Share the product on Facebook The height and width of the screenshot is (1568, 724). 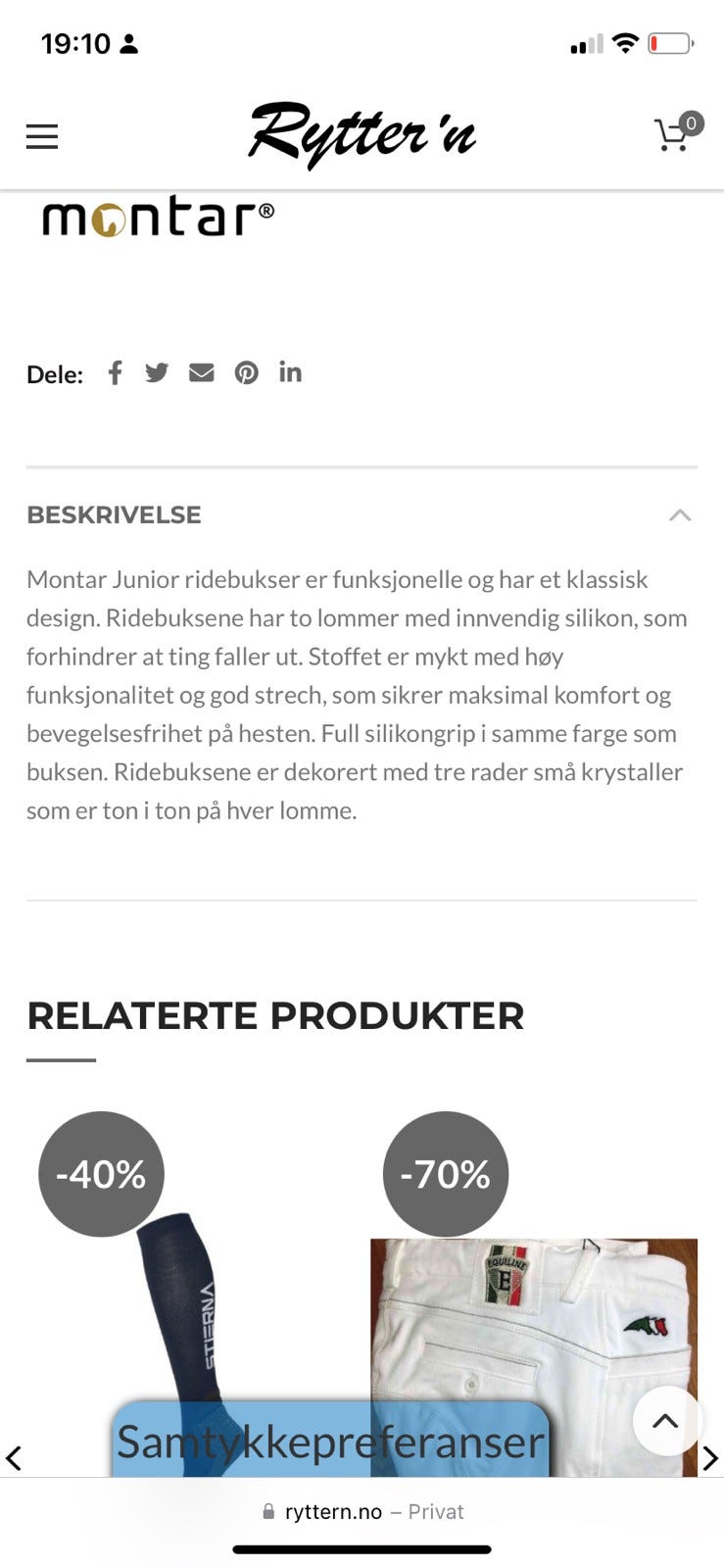pos(115,372)
